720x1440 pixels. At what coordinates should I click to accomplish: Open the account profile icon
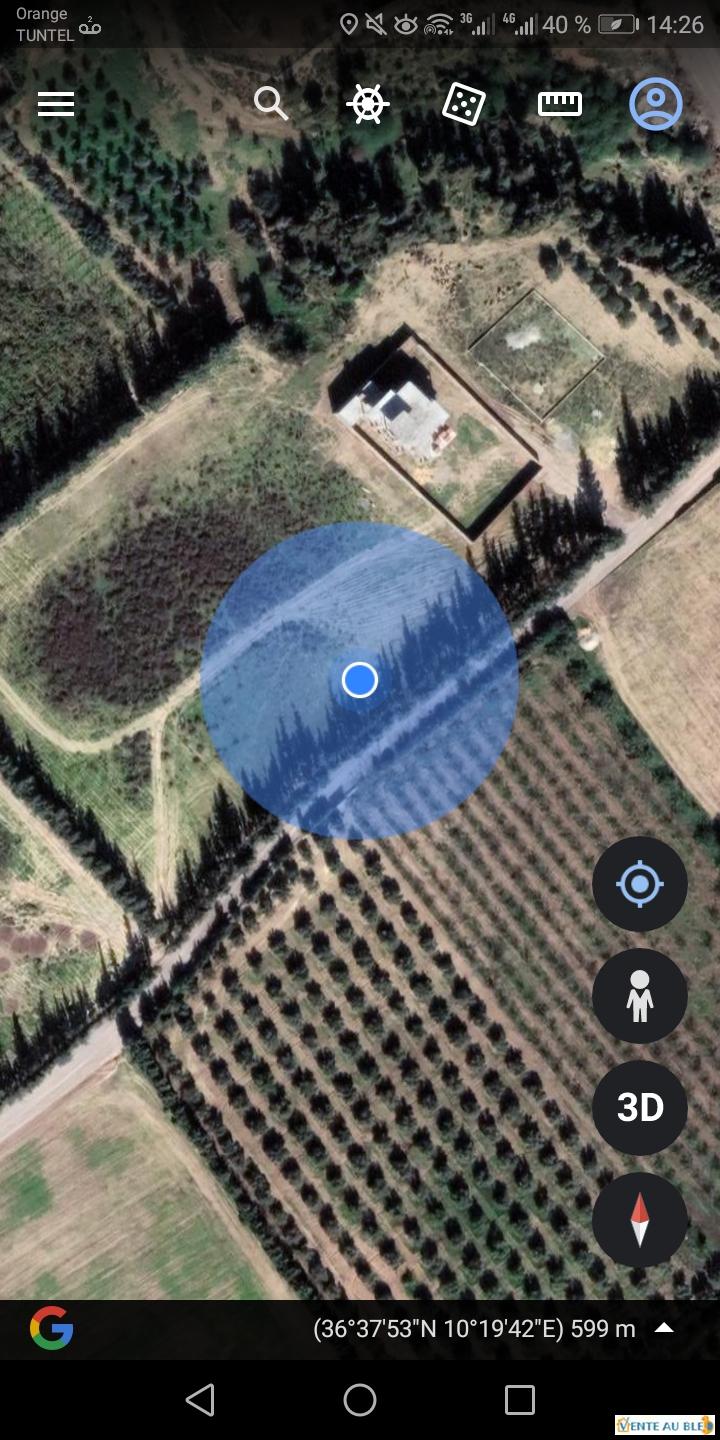[656, 104]
